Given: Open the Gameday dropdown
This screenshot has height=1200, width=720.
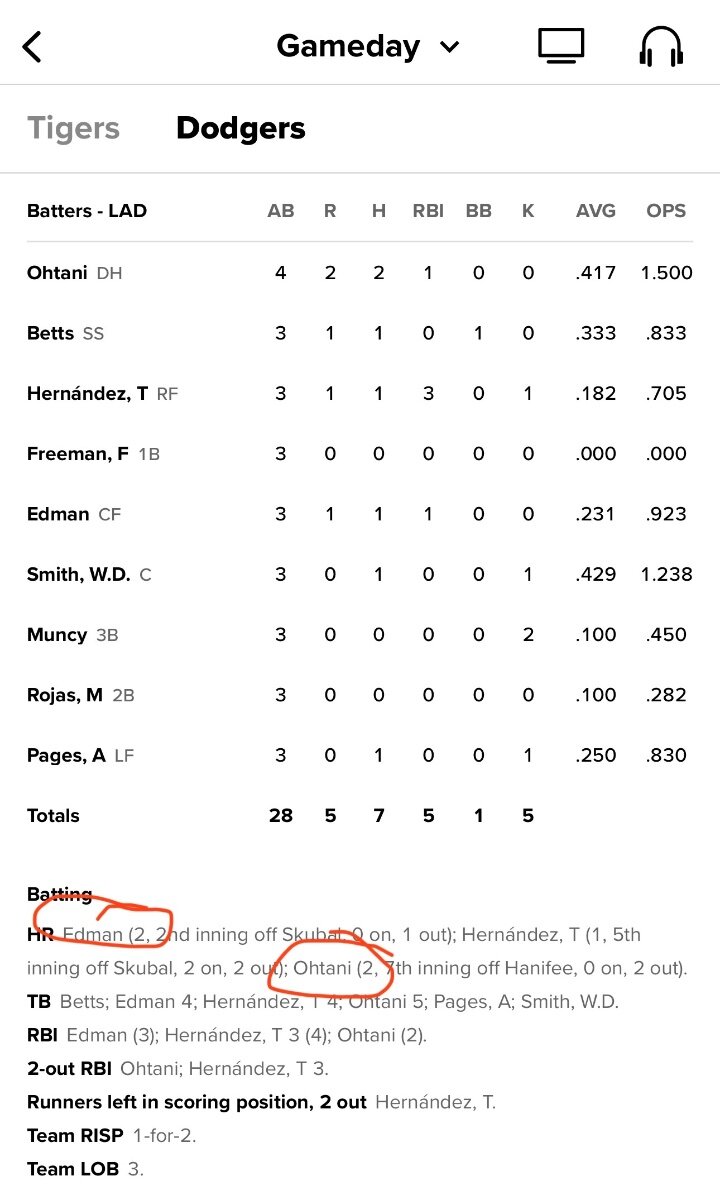Looking at the screenshot, I should 368,46.
